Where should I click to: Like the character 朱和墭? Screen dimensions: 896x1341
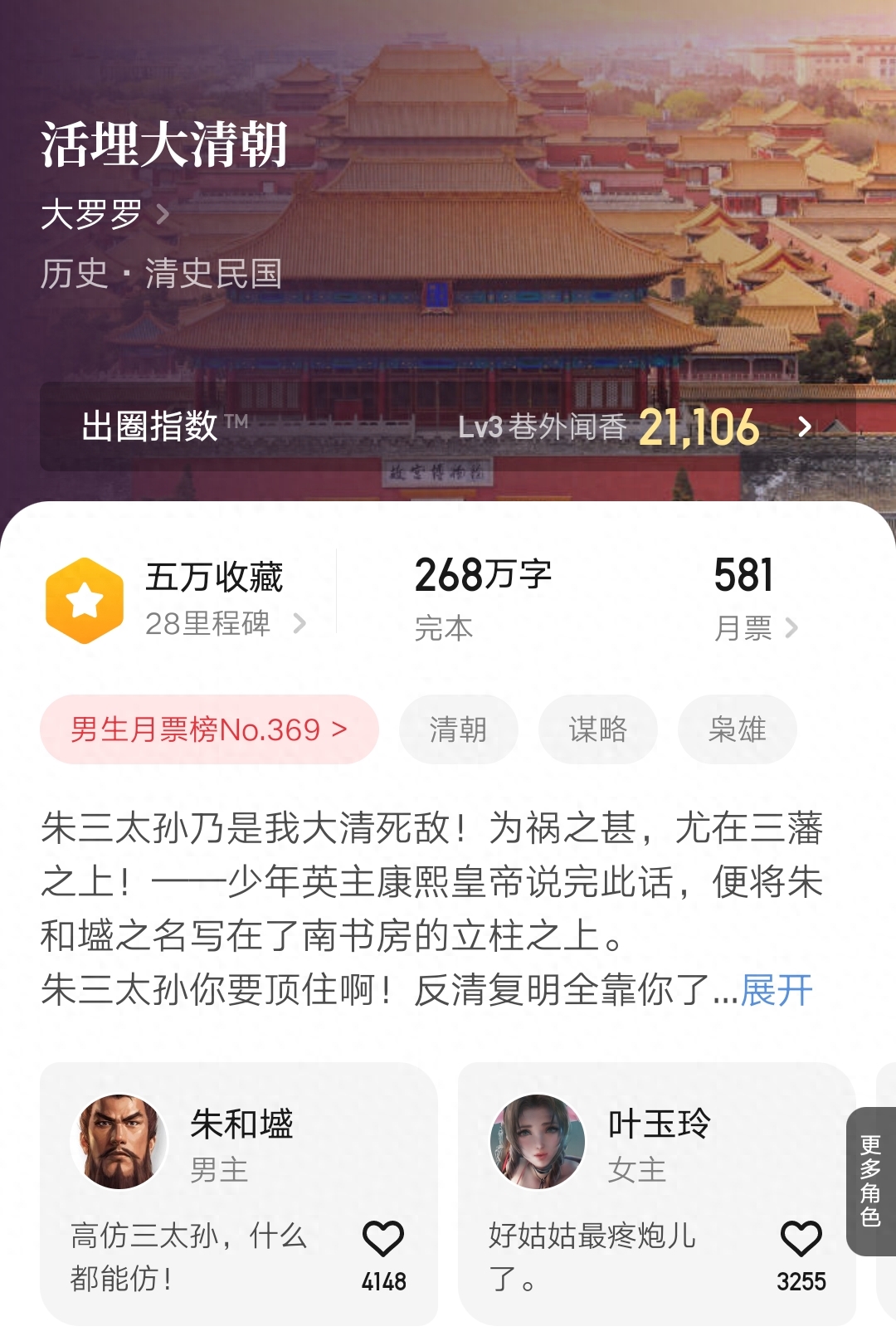tap(383, 1240)
